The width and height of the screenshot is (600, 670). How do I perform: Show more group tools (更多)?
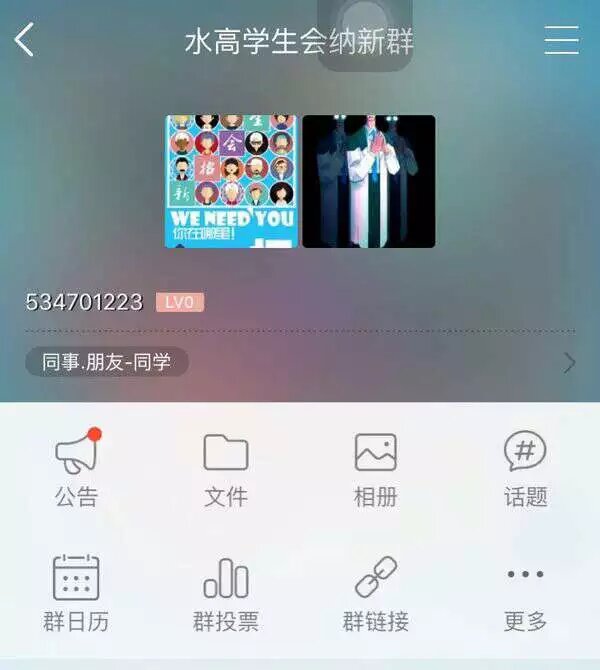coord(525,593)
